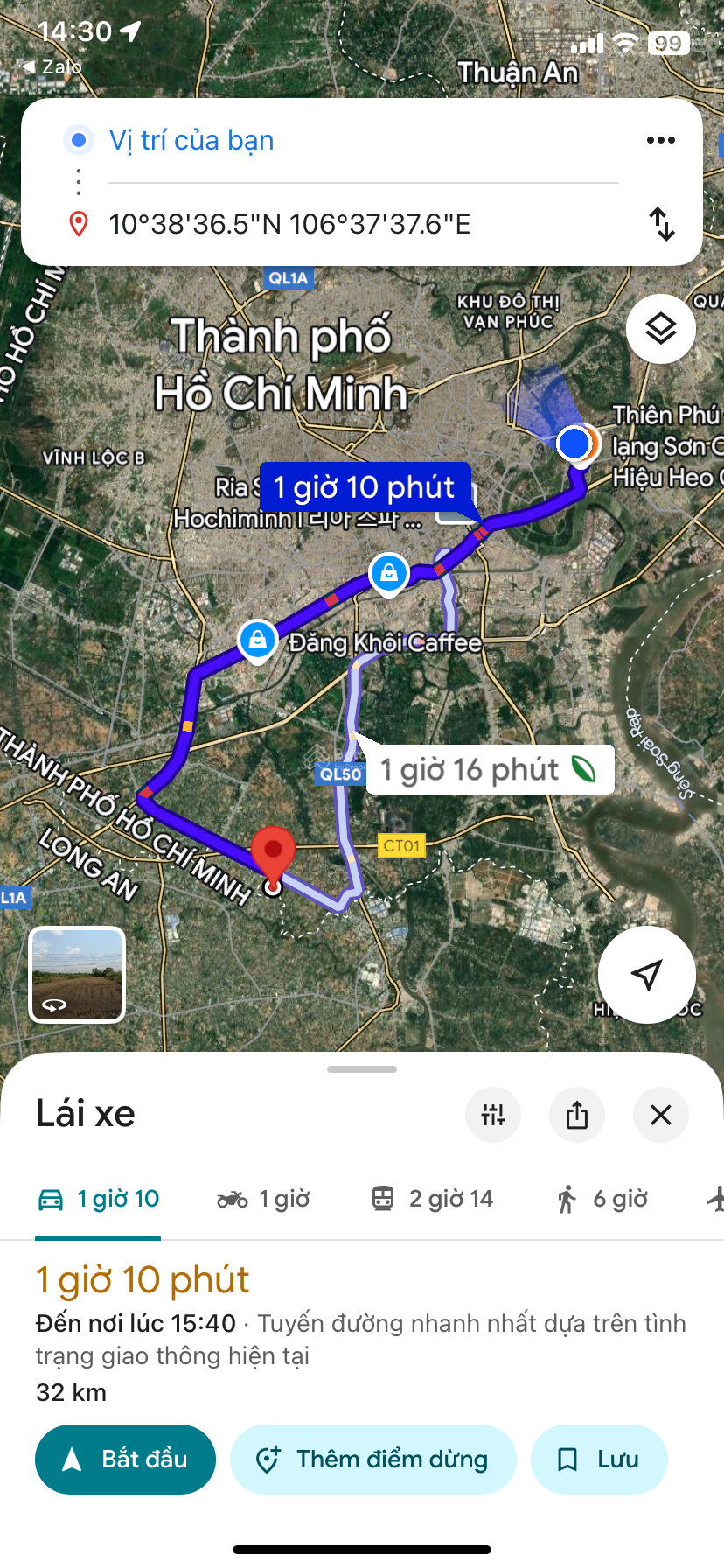The image size is (724, 1568).
Task: Tap the share route icon
Action: click(x=576, y=1115)
